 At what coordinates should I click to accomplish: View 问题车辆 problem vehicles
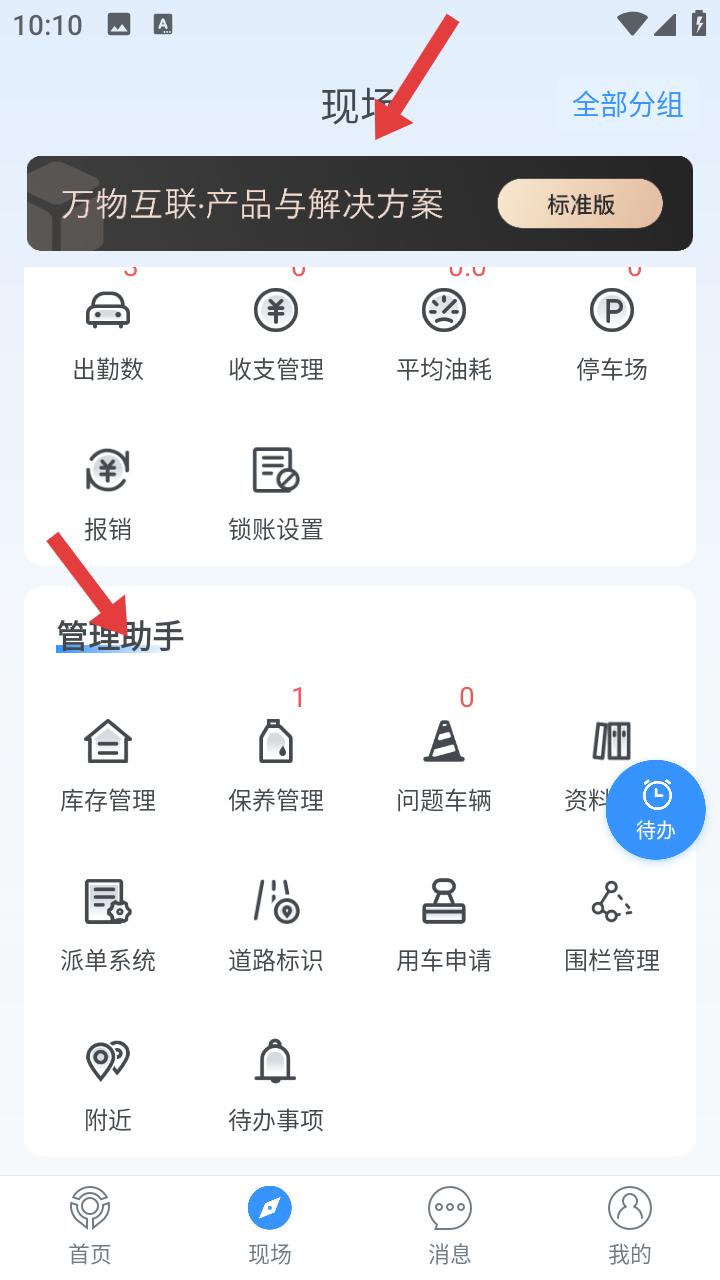[444, 767]
